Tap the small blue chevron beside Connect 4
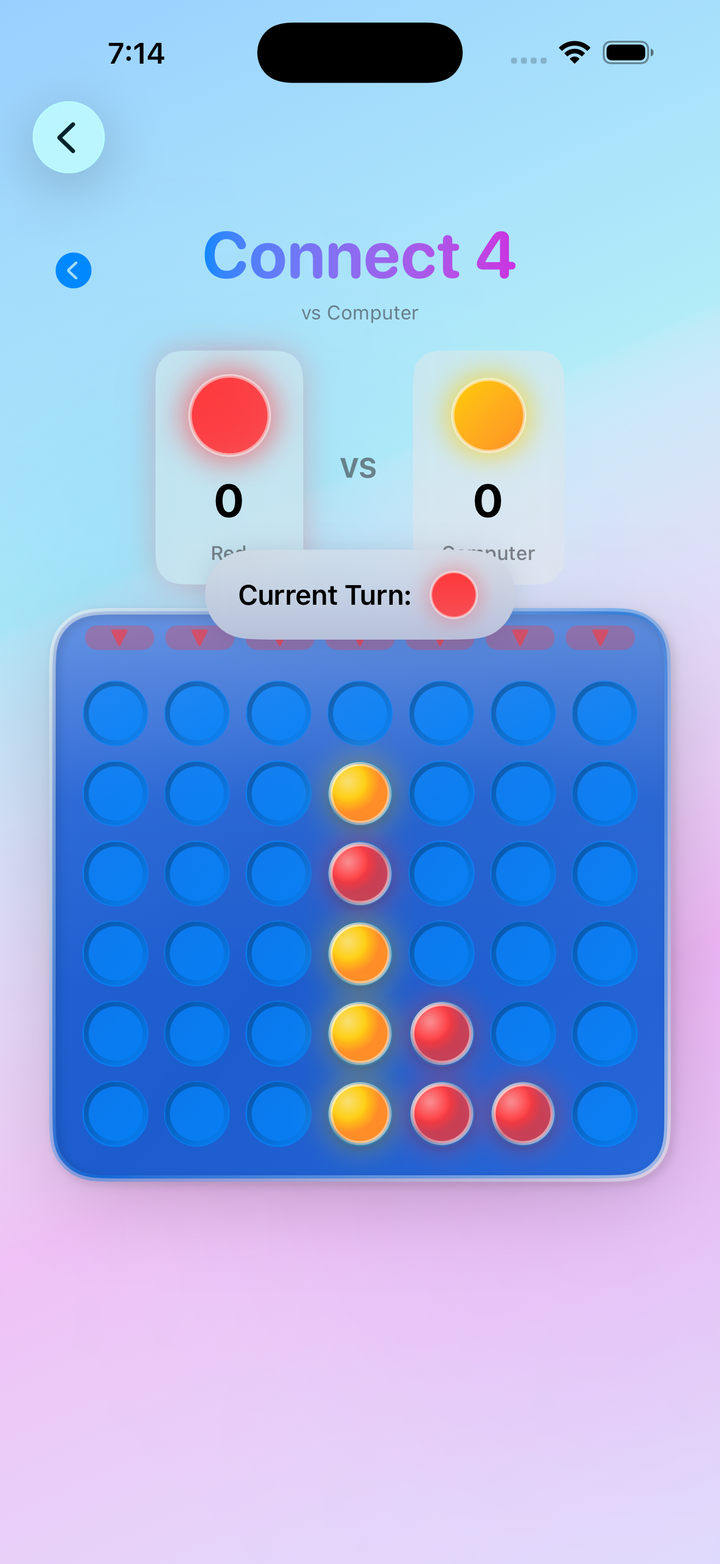 [x=73, y=270]
